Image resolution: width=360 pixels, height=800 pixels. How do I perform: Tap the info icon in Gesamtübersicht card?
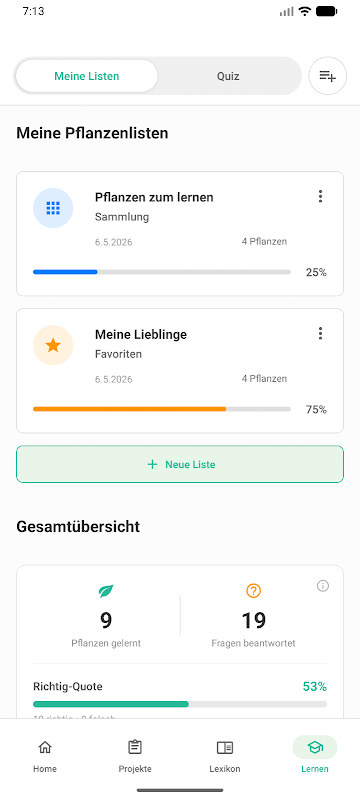pyautogui.click(x=323, y=586)
